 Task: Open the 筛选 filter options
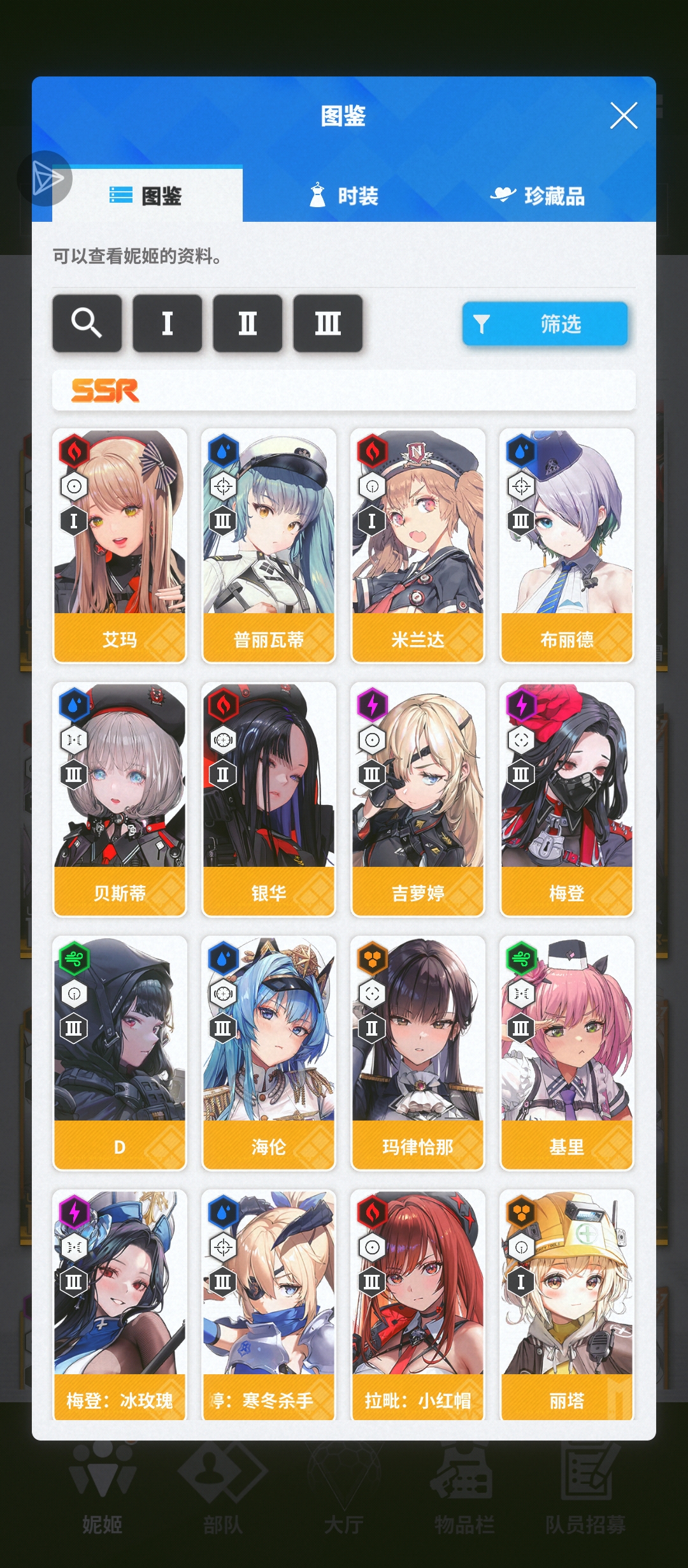(x=545, y=324)
